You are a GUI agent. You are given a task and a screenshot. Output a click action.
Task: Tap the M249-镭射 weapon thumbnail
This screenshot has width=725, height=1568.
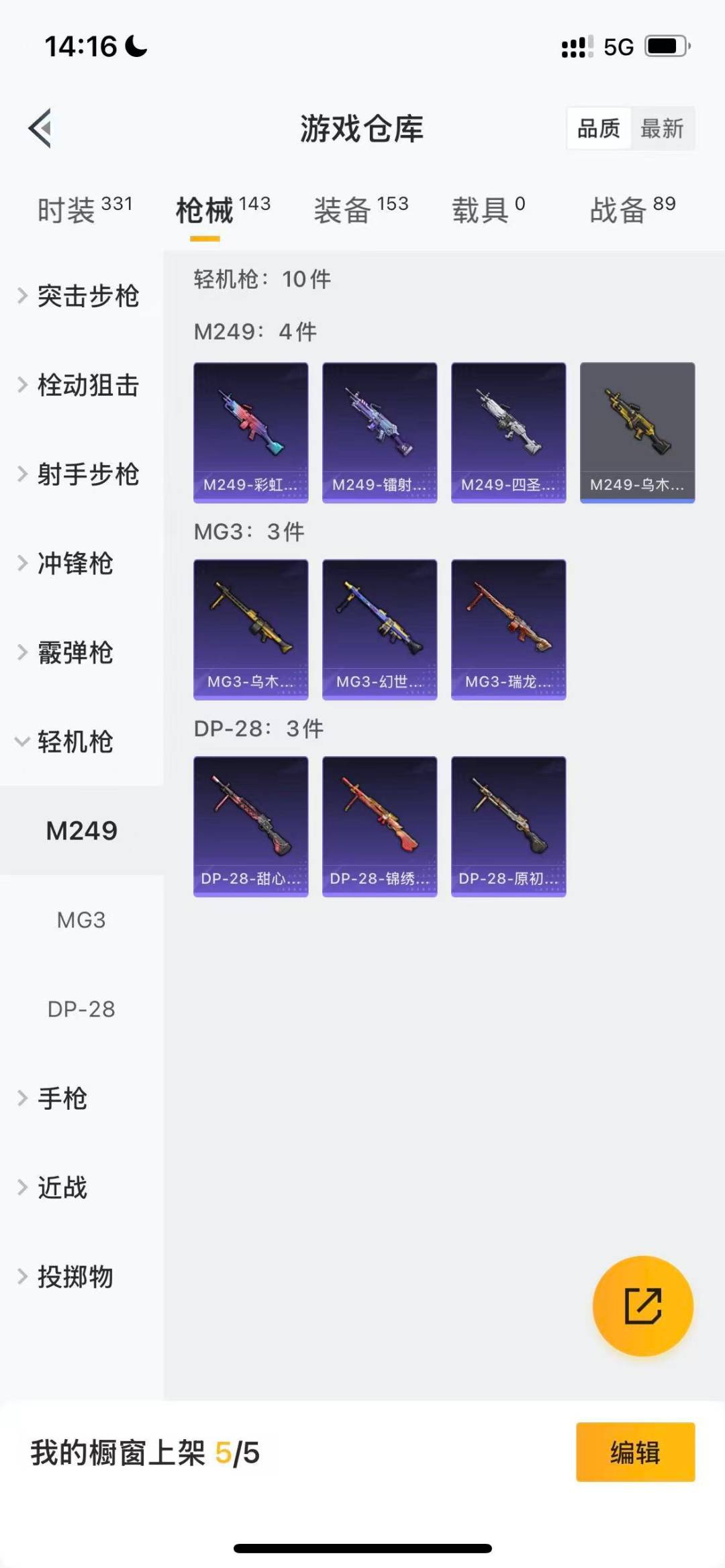(379, 431)
